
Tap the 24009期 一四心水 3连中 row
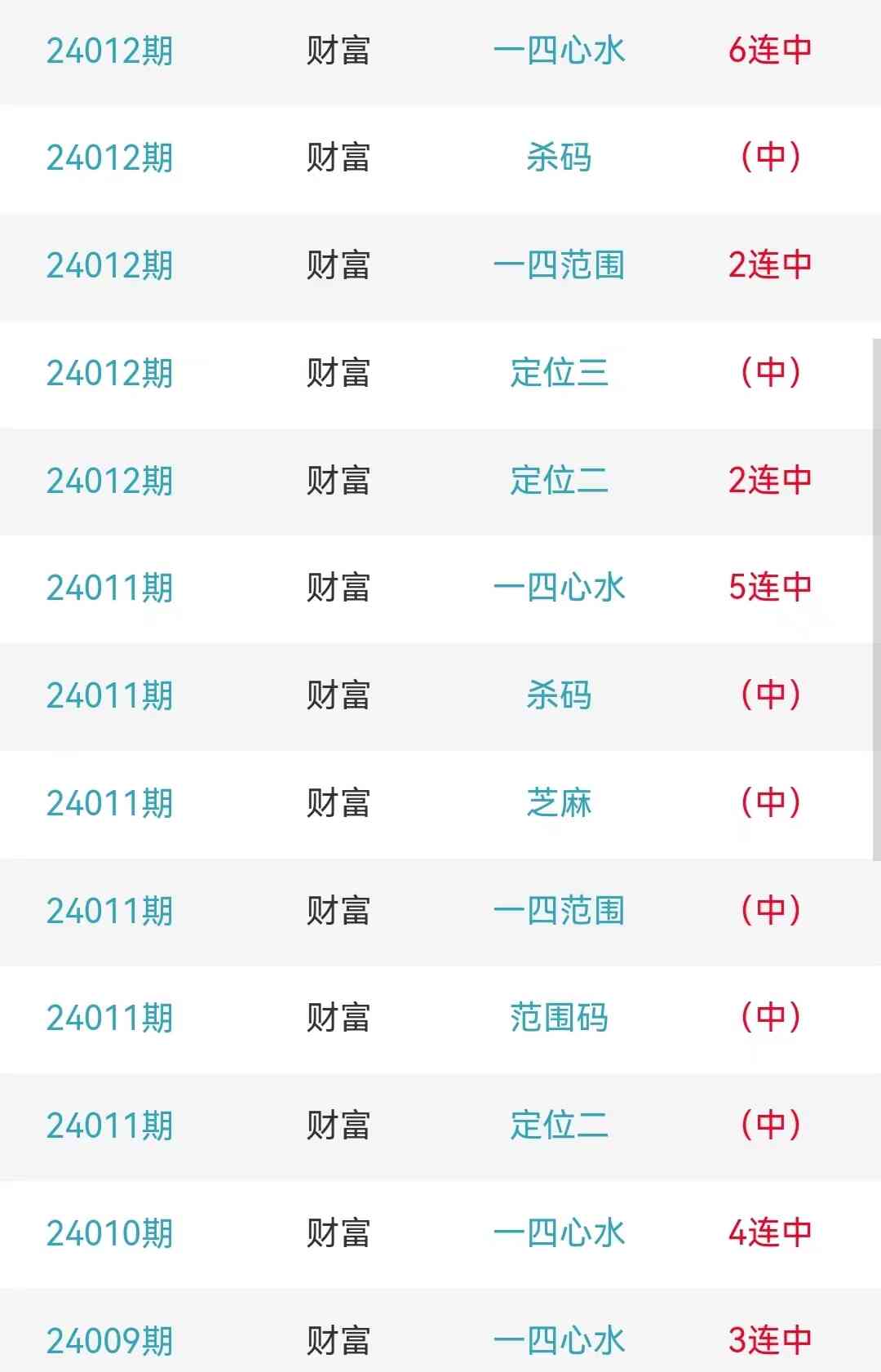pos(559,1340)
